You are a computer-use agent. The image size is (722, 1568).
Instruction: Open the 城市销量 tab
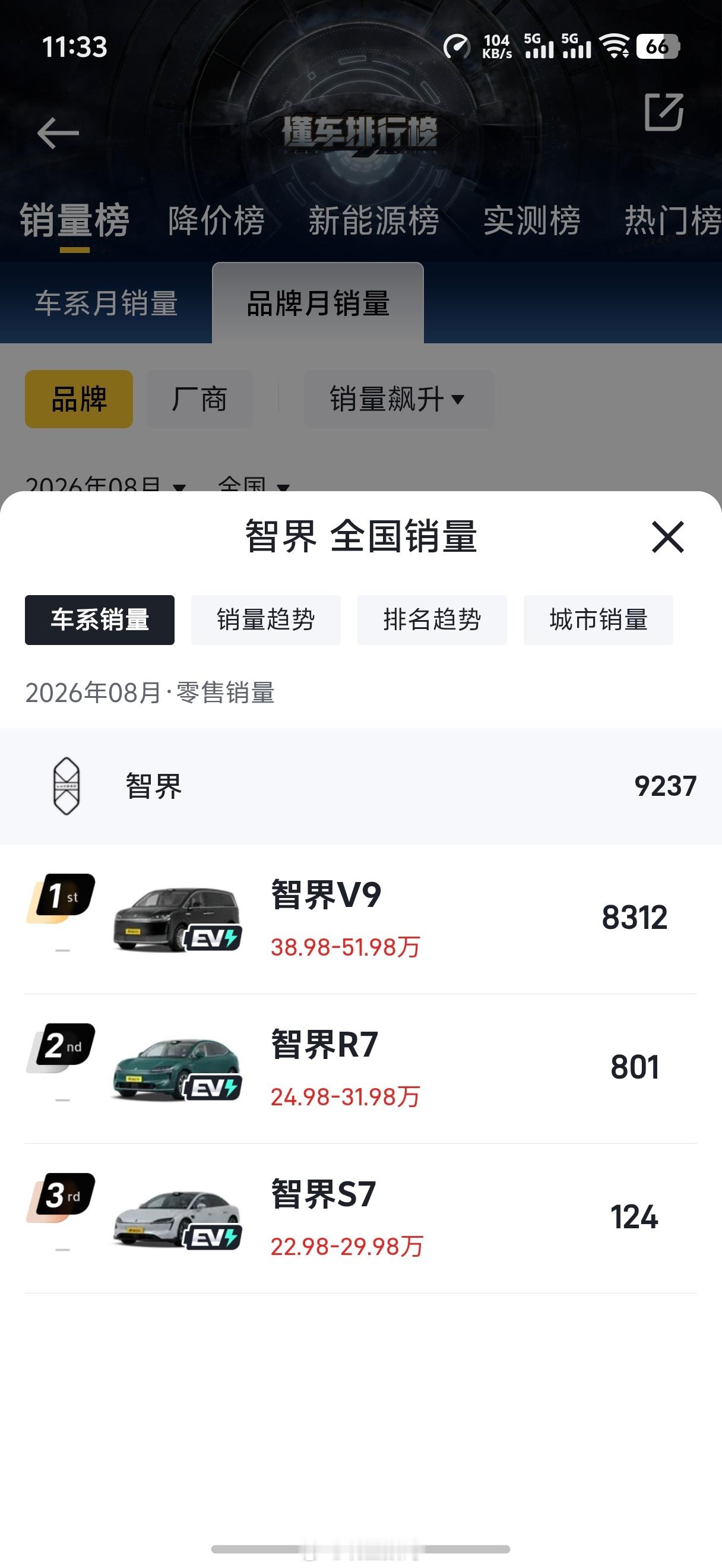point(598,619)
